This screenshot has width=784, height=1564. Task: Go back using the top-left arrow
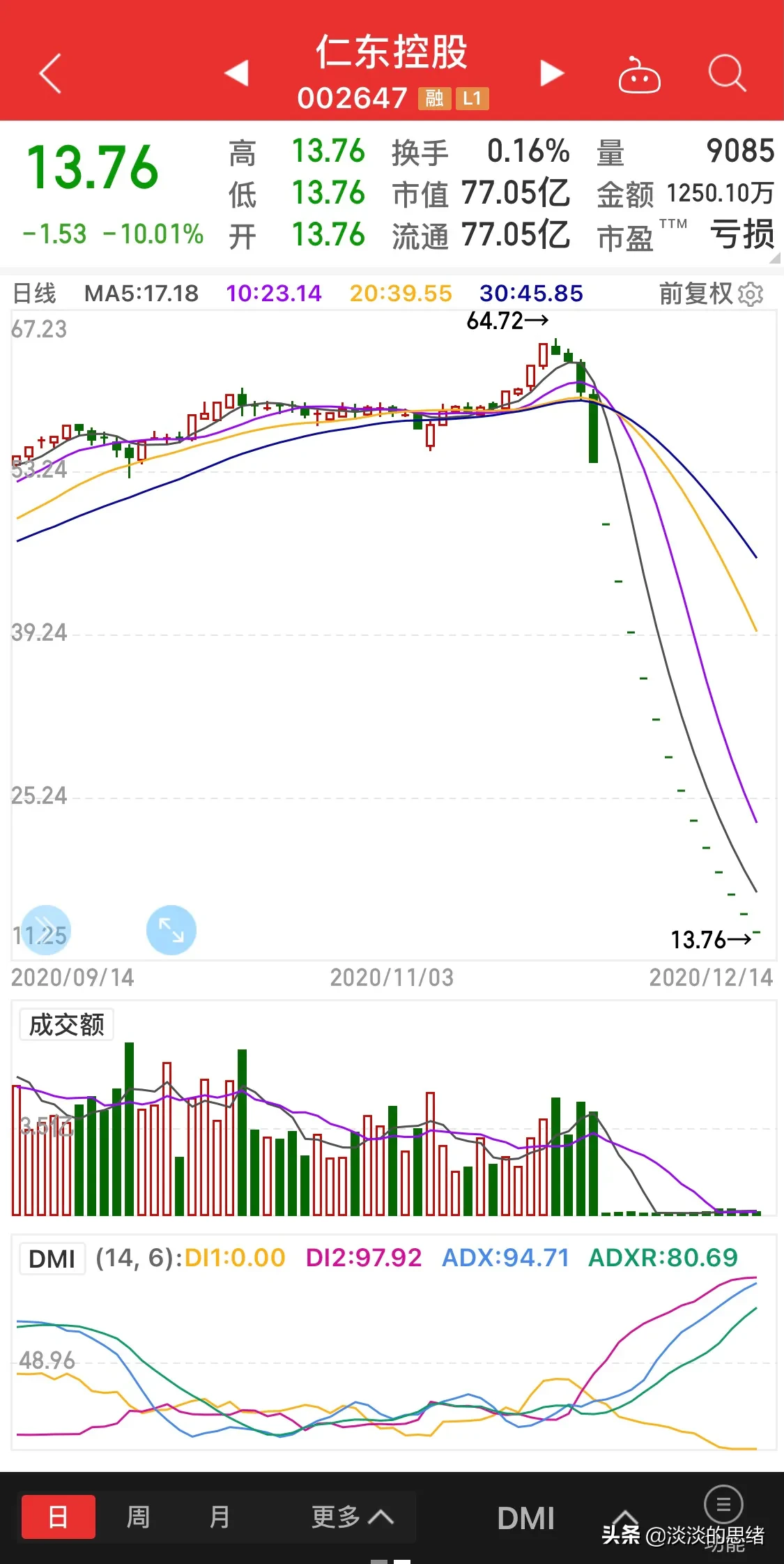(50, 73)
